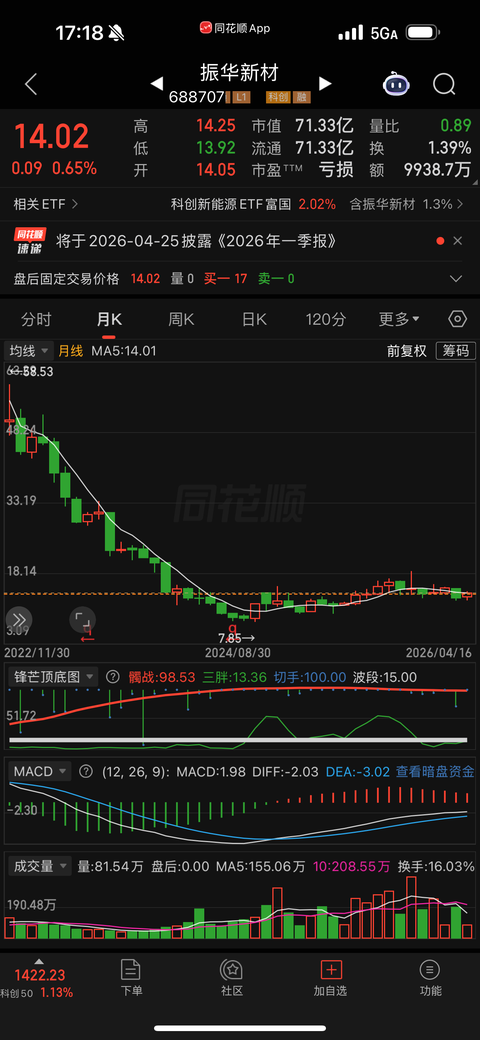Open the 相关ETF link
Viewport: 480px width, 1040px height.
coord(46,204)
